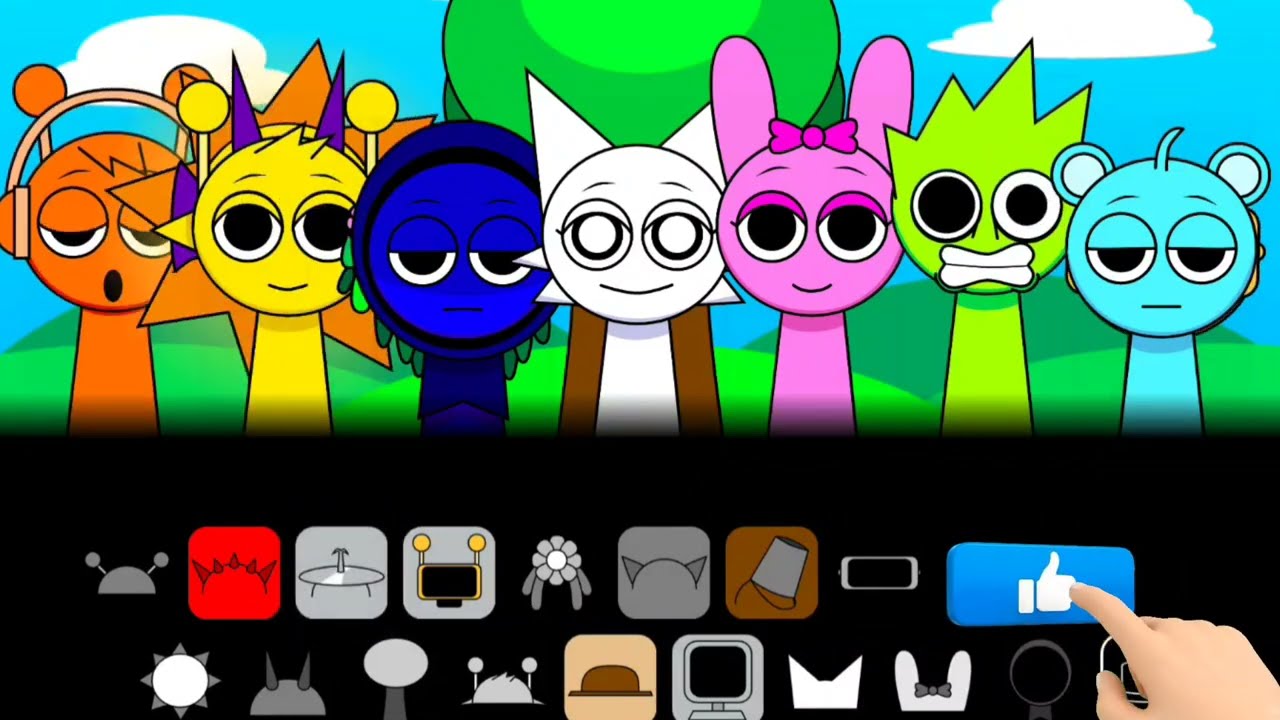Select the yellow antenna monitor icon
This screenshot has height=720, width=1280.
point(449,572)
